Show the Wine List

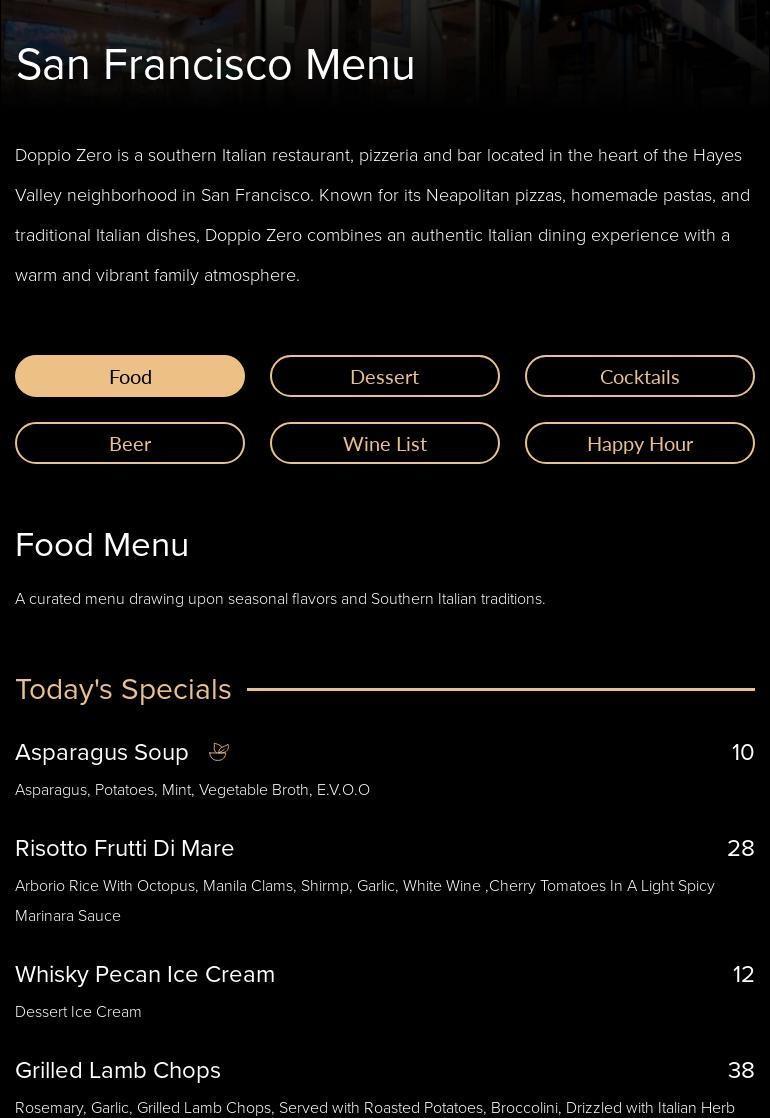[x=385, y=443]
